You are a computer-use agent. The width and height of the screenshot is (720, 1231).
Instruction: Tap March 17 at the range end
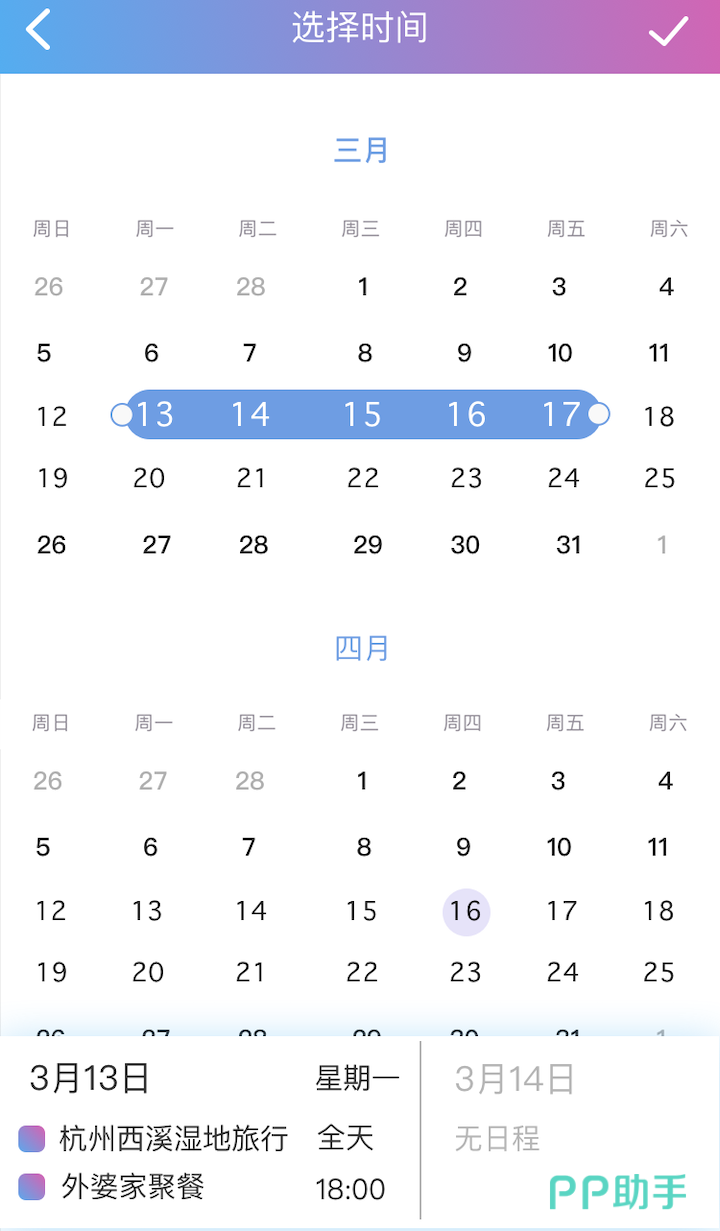pos(561,414)
